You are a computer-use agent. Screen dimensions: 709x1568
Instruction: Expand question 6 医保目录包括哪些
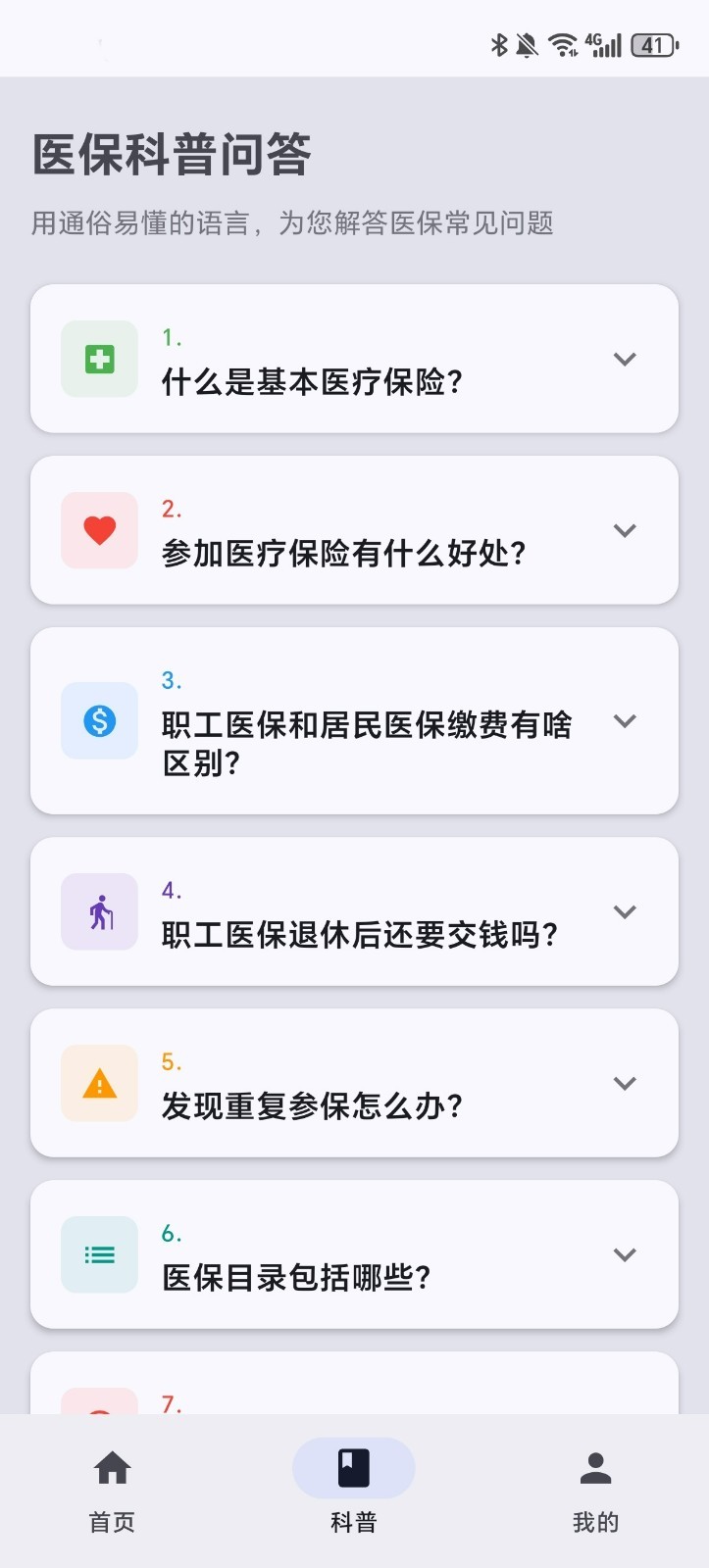click(x=625, y=1255)
